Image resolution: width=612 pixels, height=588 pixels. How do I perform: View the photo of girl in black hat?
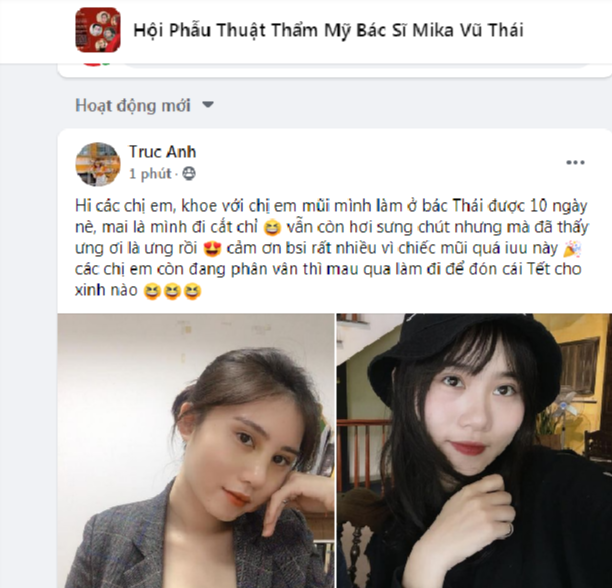[474, 450]
